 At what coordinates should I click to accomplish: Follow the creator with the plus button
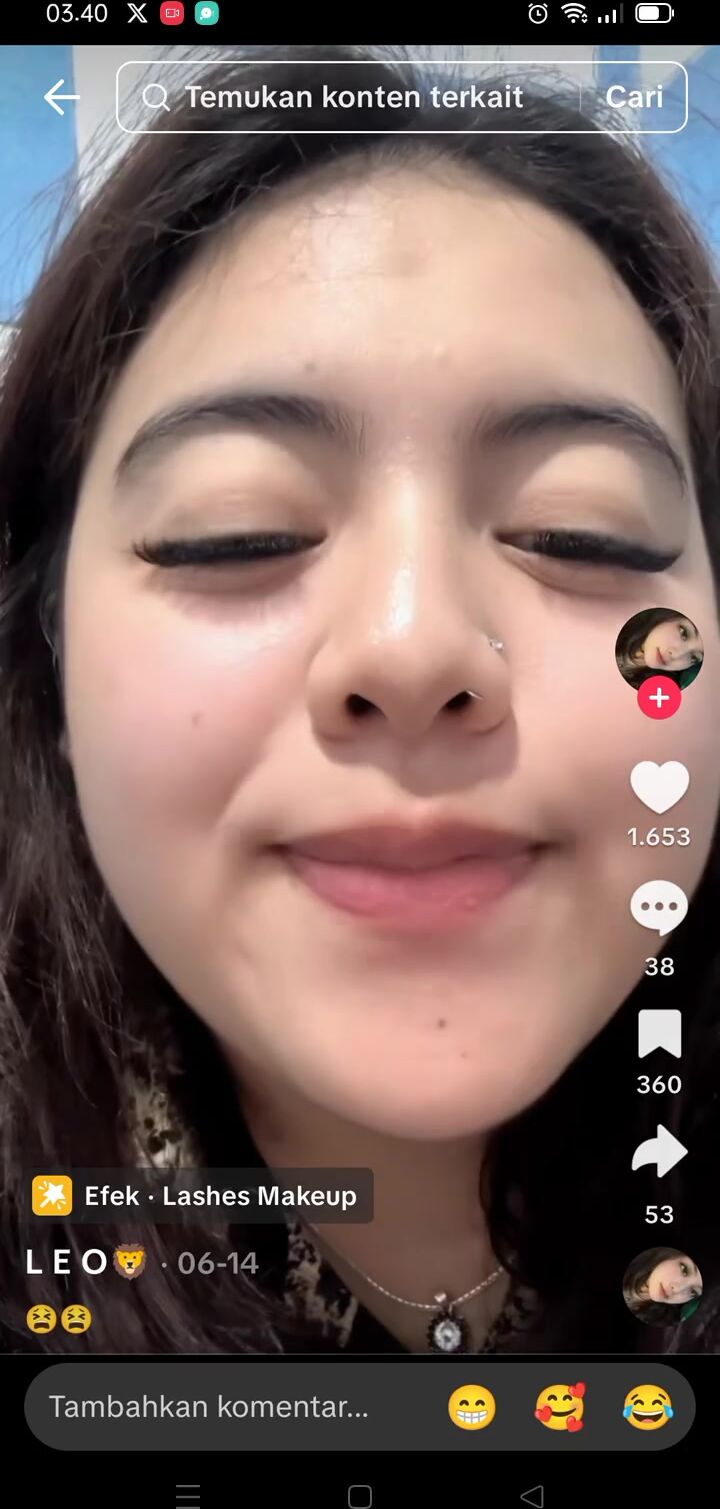point(659,698)
